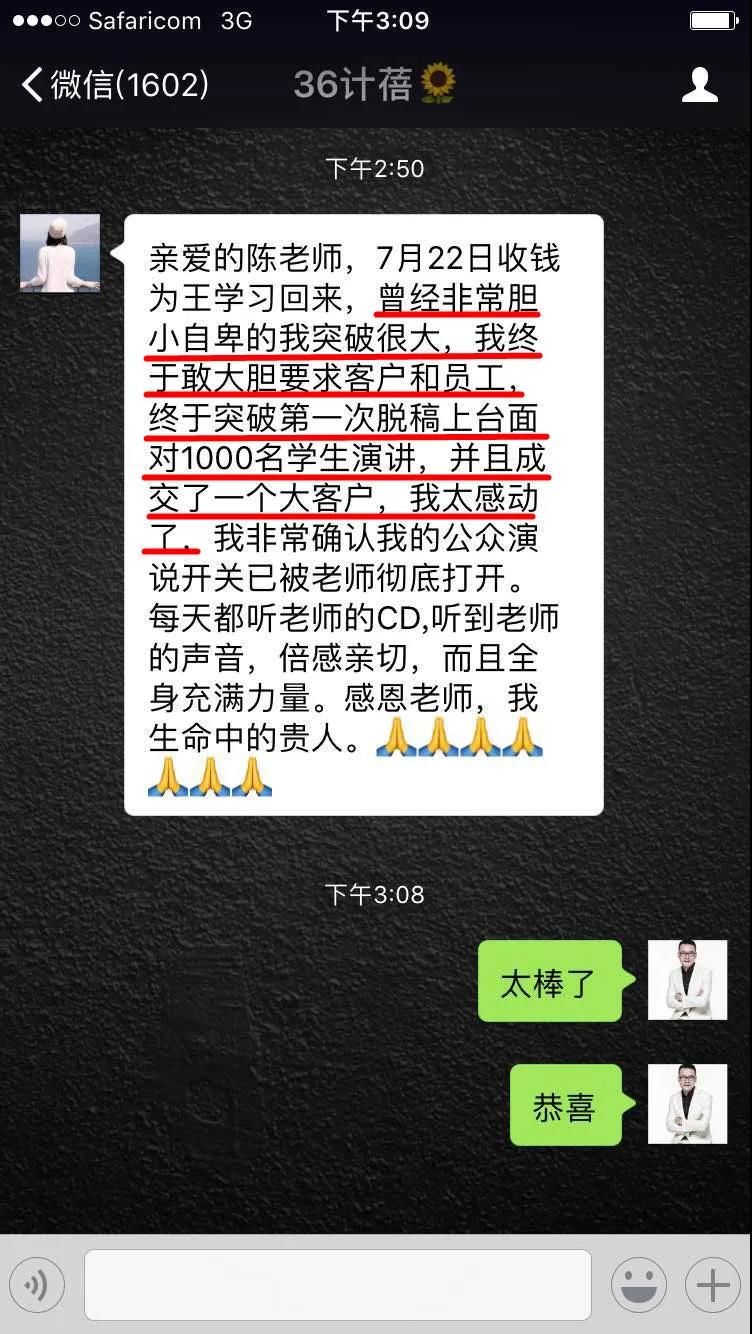The height and width of the screenshot is (1334, 752).
Task: Open the plus attachments menu
Action: coord(713,1285)
